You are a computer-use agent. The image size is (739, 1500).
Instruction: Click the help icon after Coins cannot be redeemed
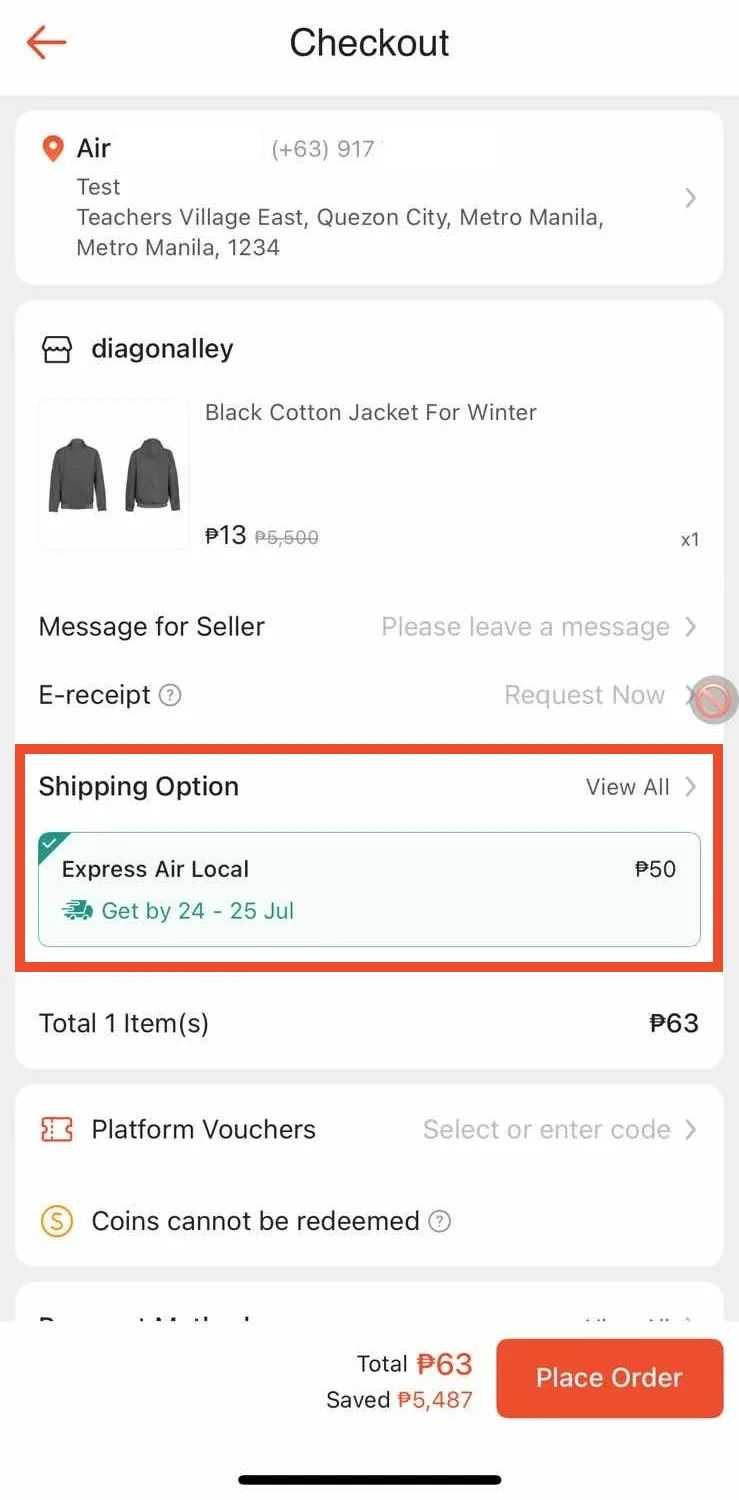(x=440, y=1221)
